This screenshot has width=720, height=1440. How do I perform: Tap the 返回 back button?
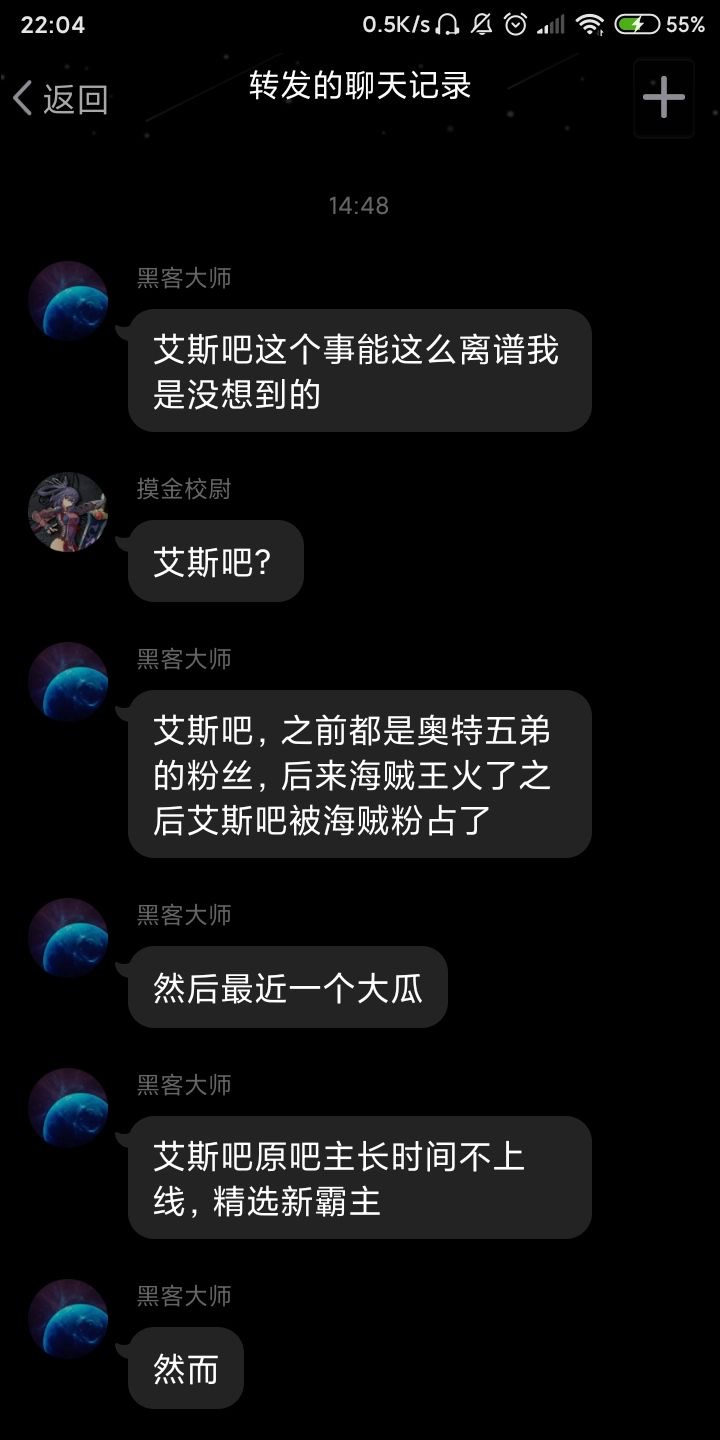click(x=60, y=99)
